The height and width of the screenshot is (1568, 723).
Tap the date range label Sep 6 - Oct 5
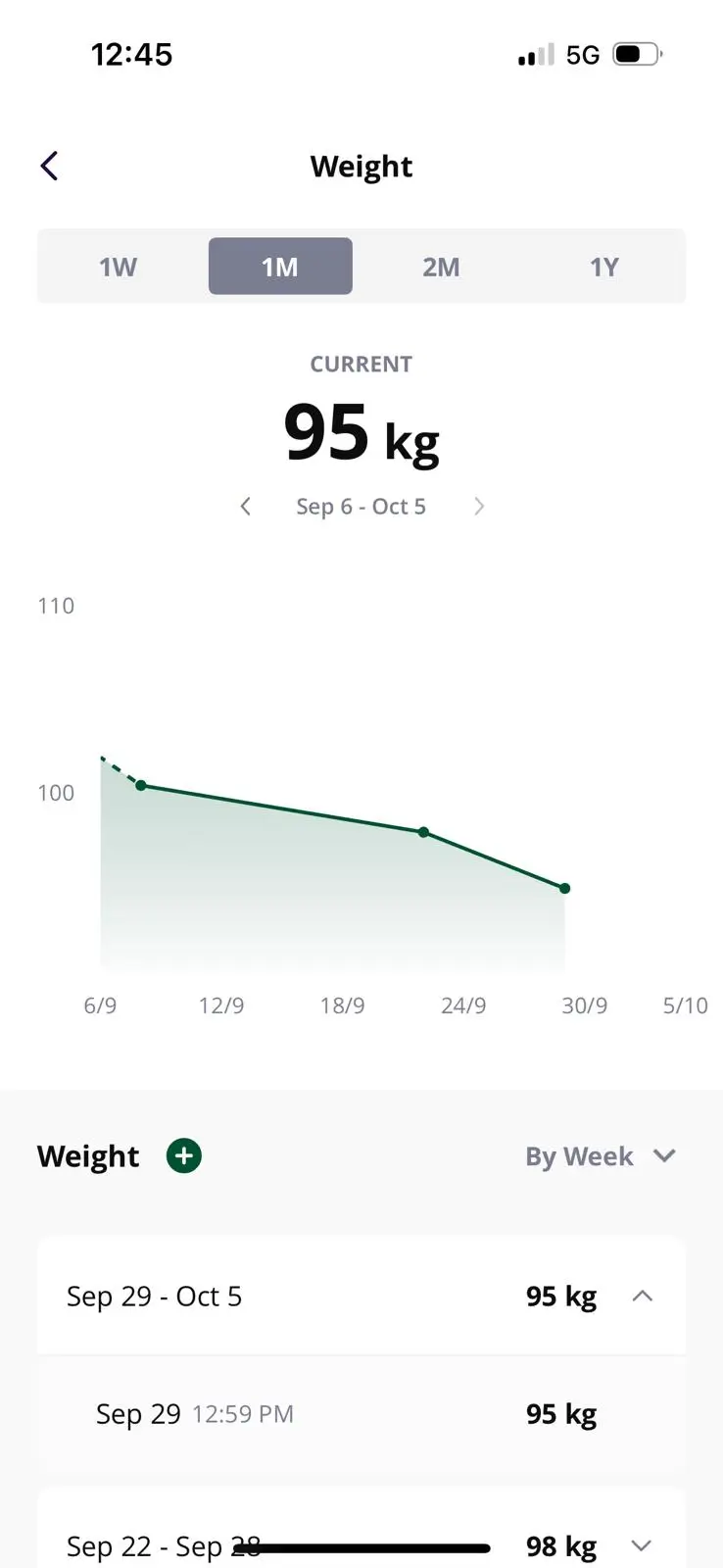tap(361, 506)
